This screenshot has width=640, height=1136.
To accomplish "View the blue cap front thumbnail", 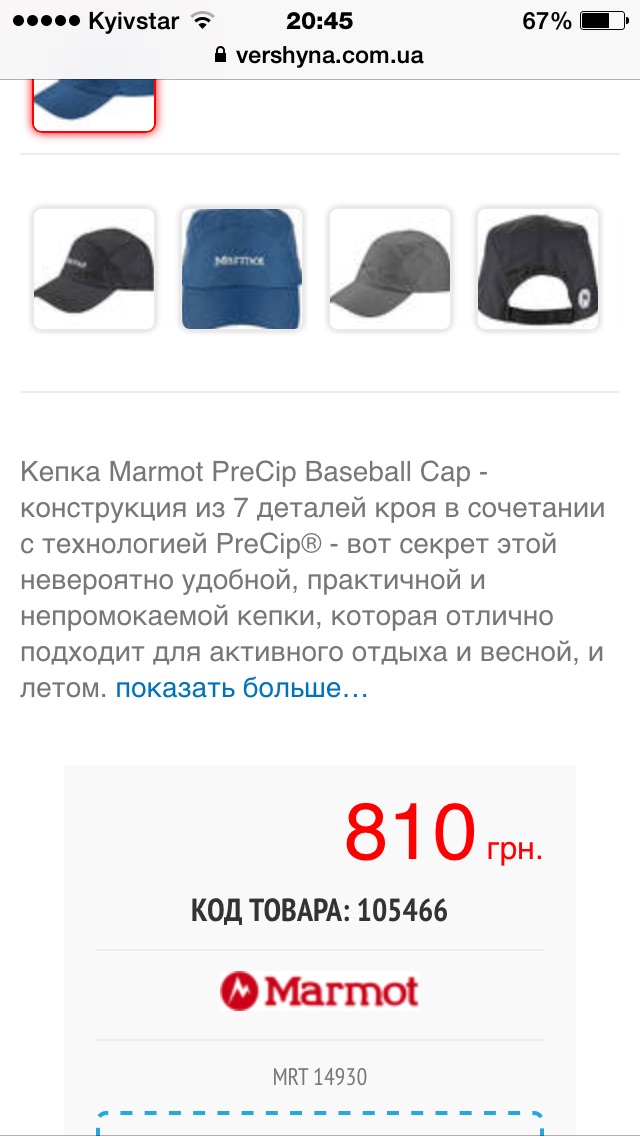I will point(242,269).
